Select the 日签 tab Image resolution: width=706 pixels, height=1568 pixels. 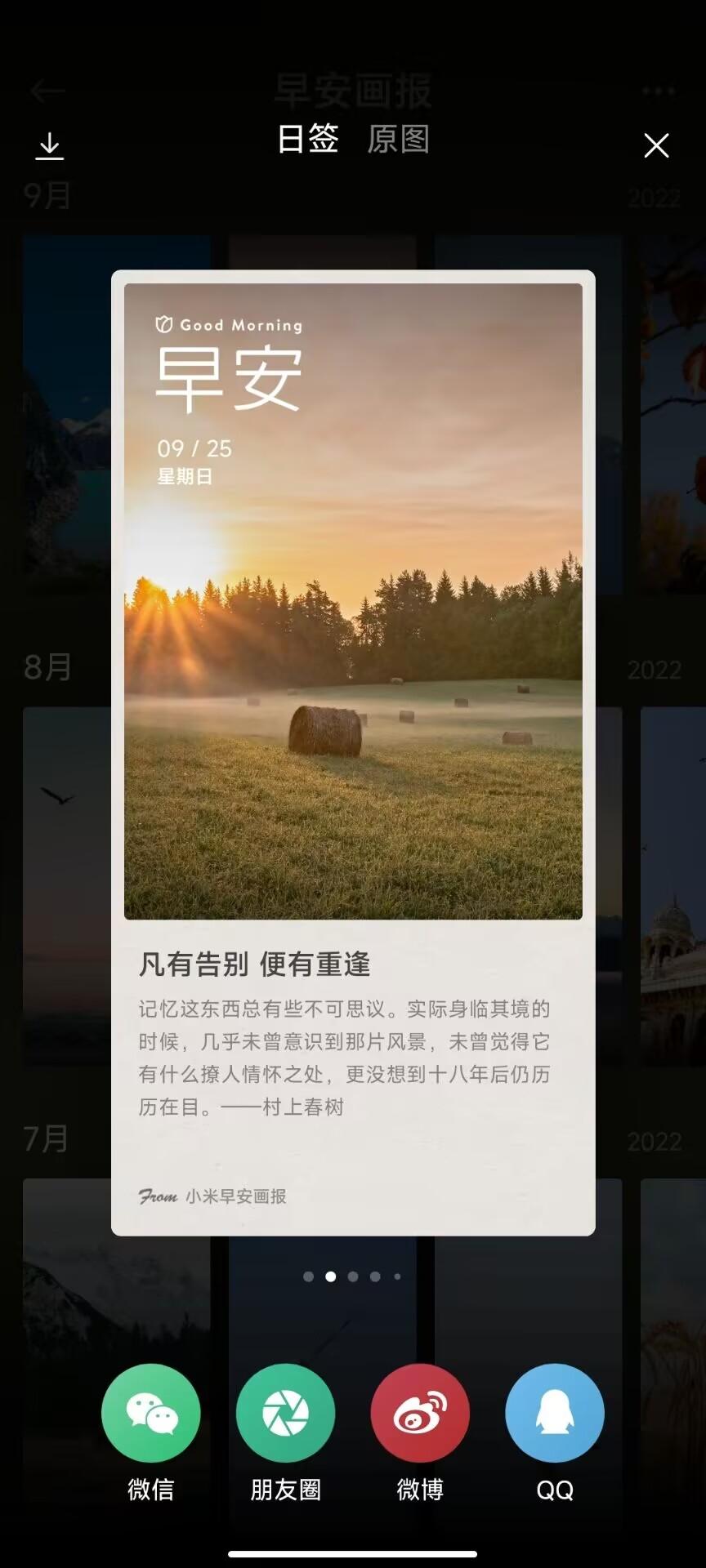pos(308,139)
